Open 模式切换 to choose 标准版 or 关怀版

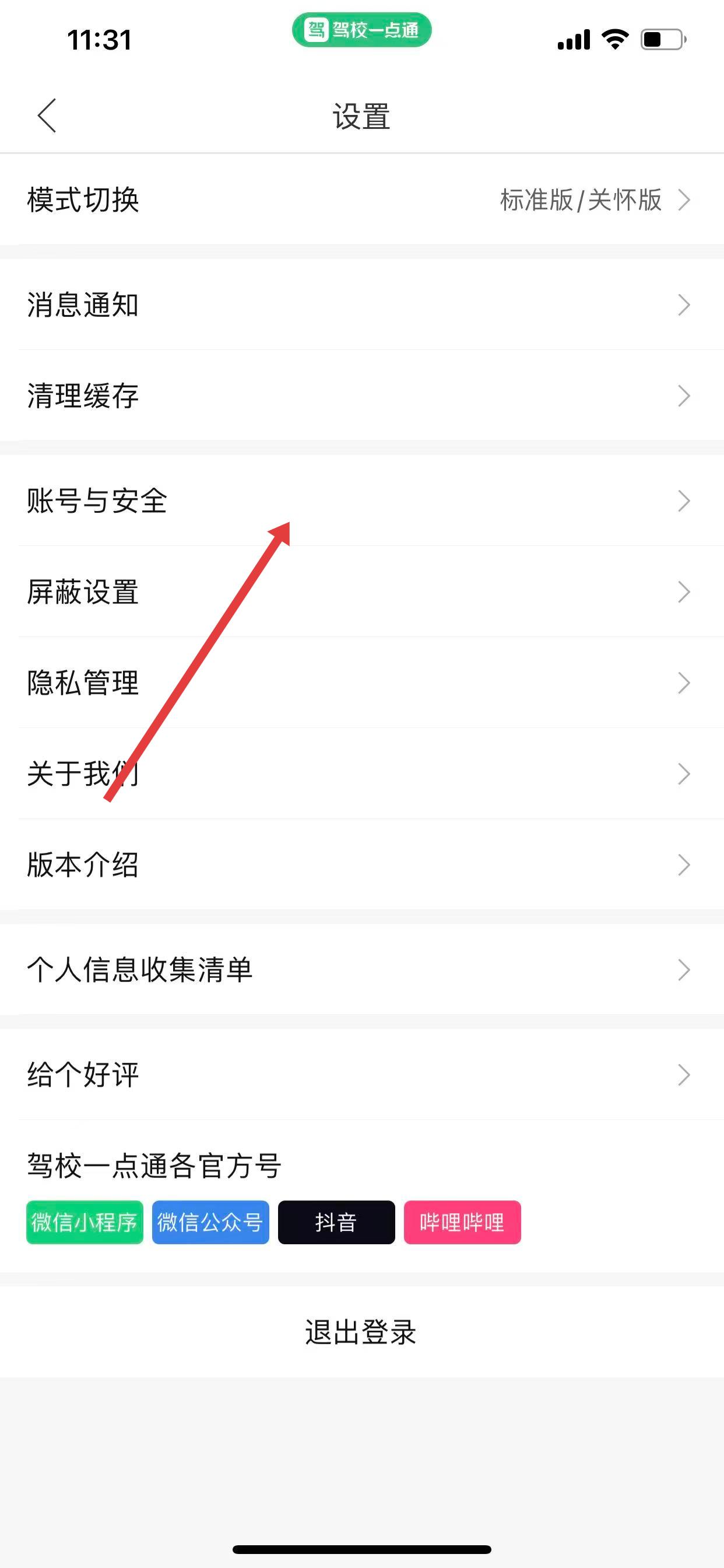point(361,199)
